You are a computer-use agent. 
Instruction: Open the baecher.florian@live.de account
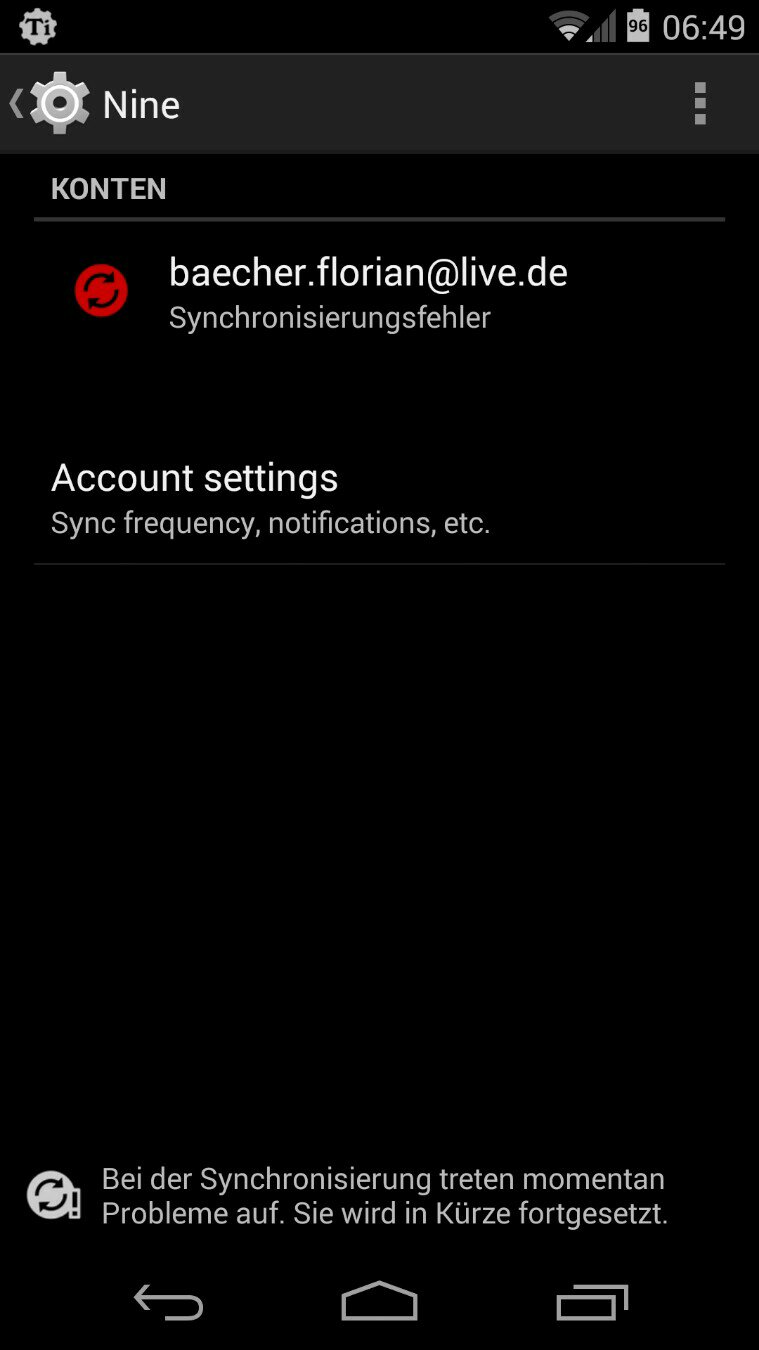point(368,291)
